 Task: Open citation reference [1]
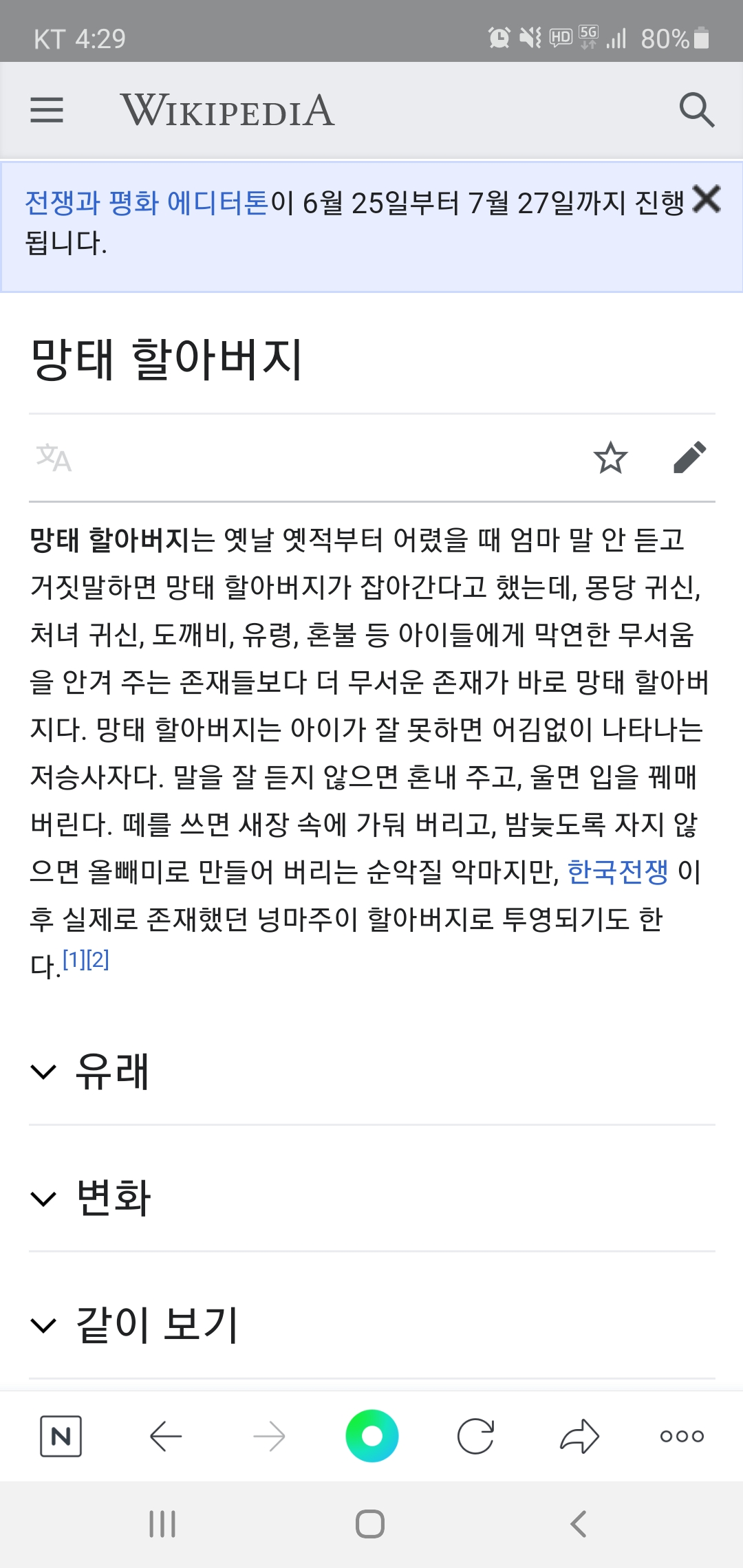click(74, 959)
